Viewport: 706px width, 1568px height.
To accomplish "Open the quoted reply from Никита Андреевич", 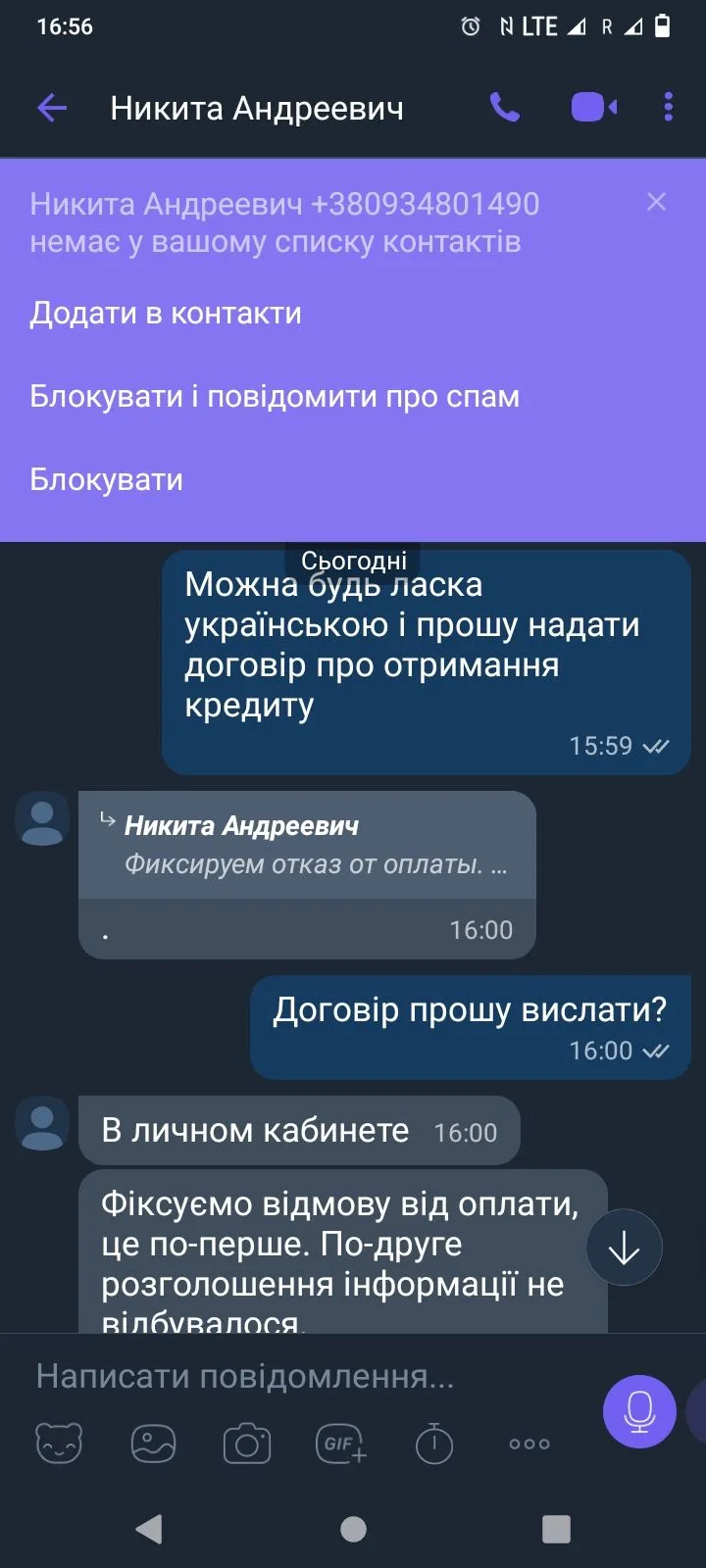I will tap(307, 845).
